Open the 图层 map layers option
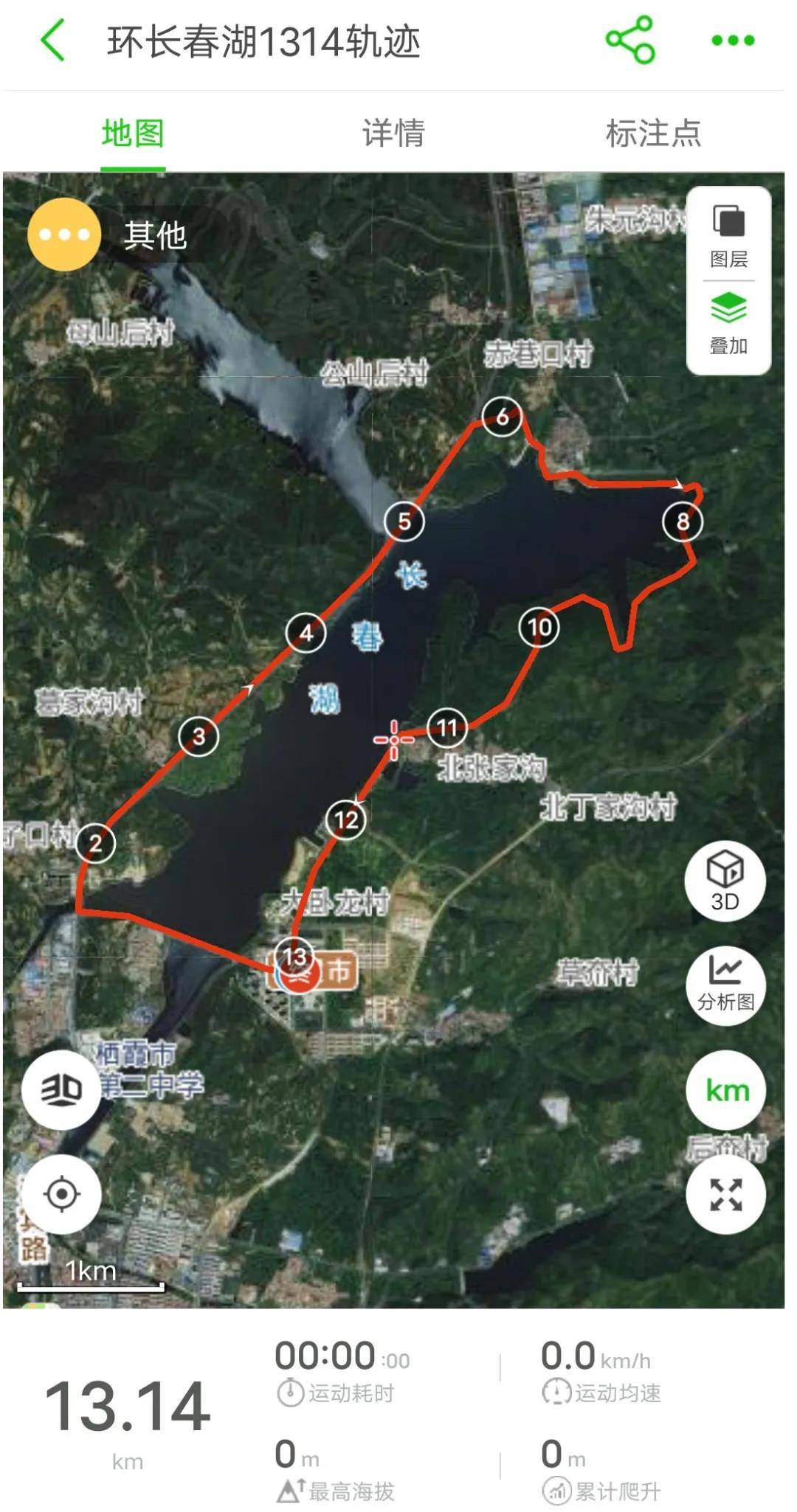Image resolution: width=797 pixels, height=1512 pixels. pyautogui.click(x=728, y=236)
